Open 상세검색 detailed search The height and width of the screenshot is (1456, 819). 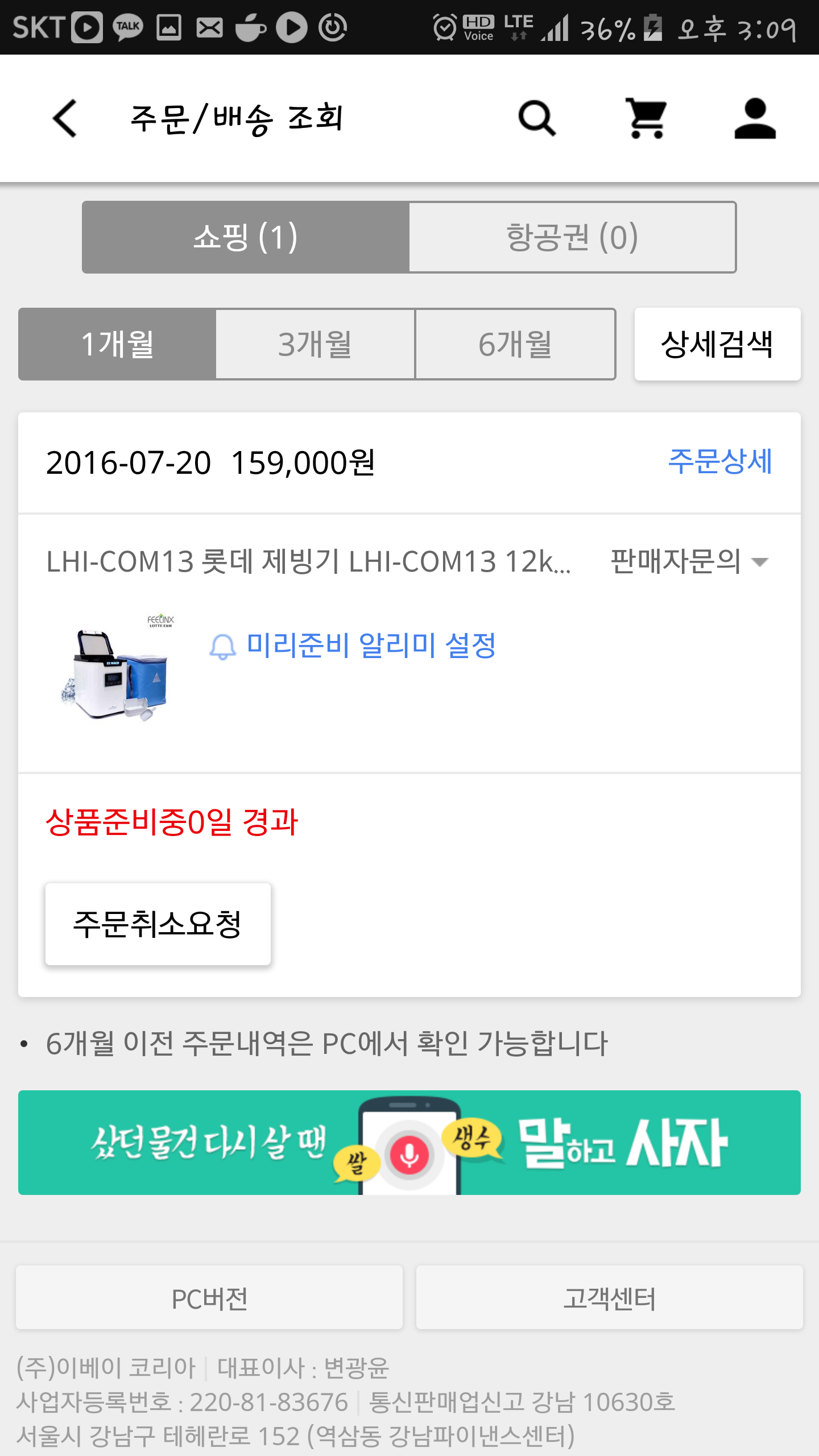tap(717, 344)
